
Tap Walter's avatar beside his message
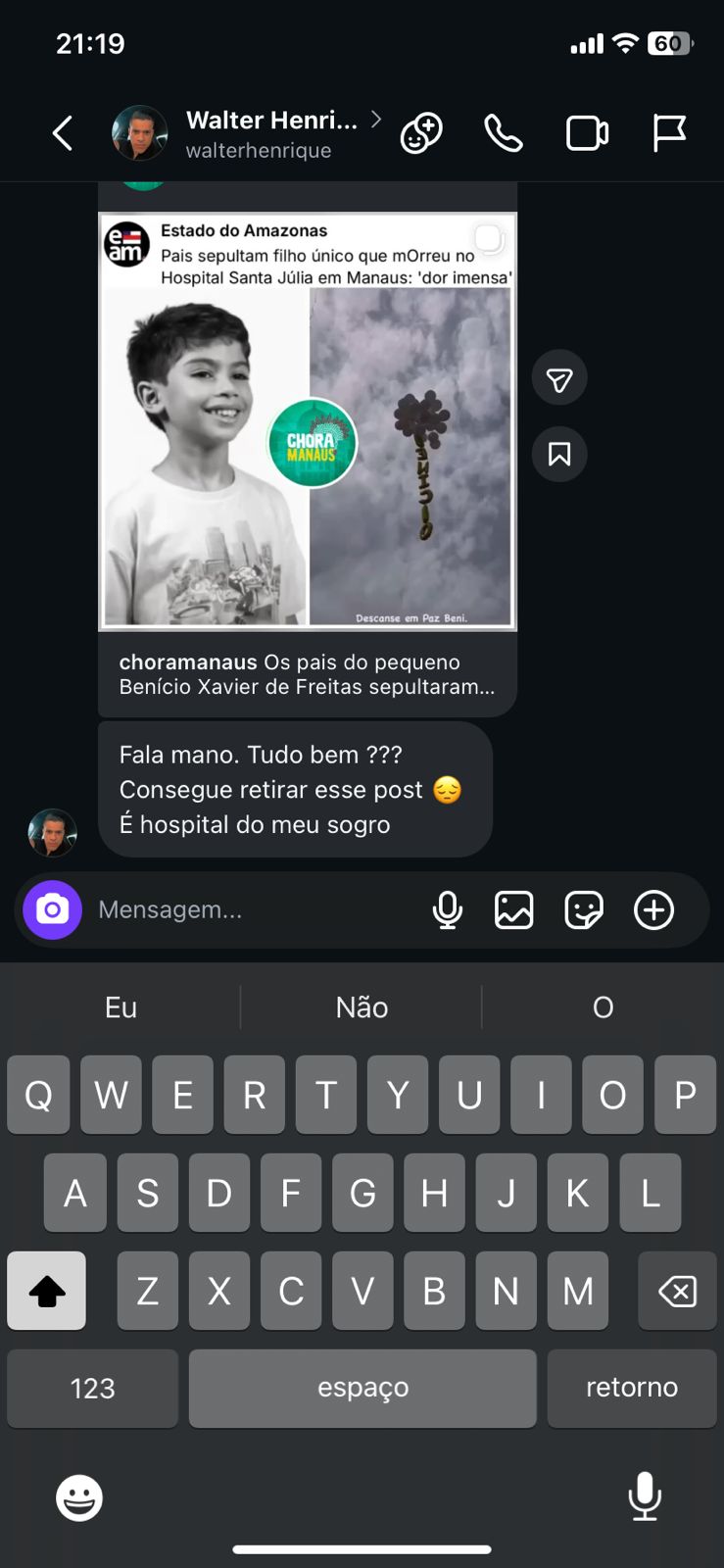pos(52,833)
